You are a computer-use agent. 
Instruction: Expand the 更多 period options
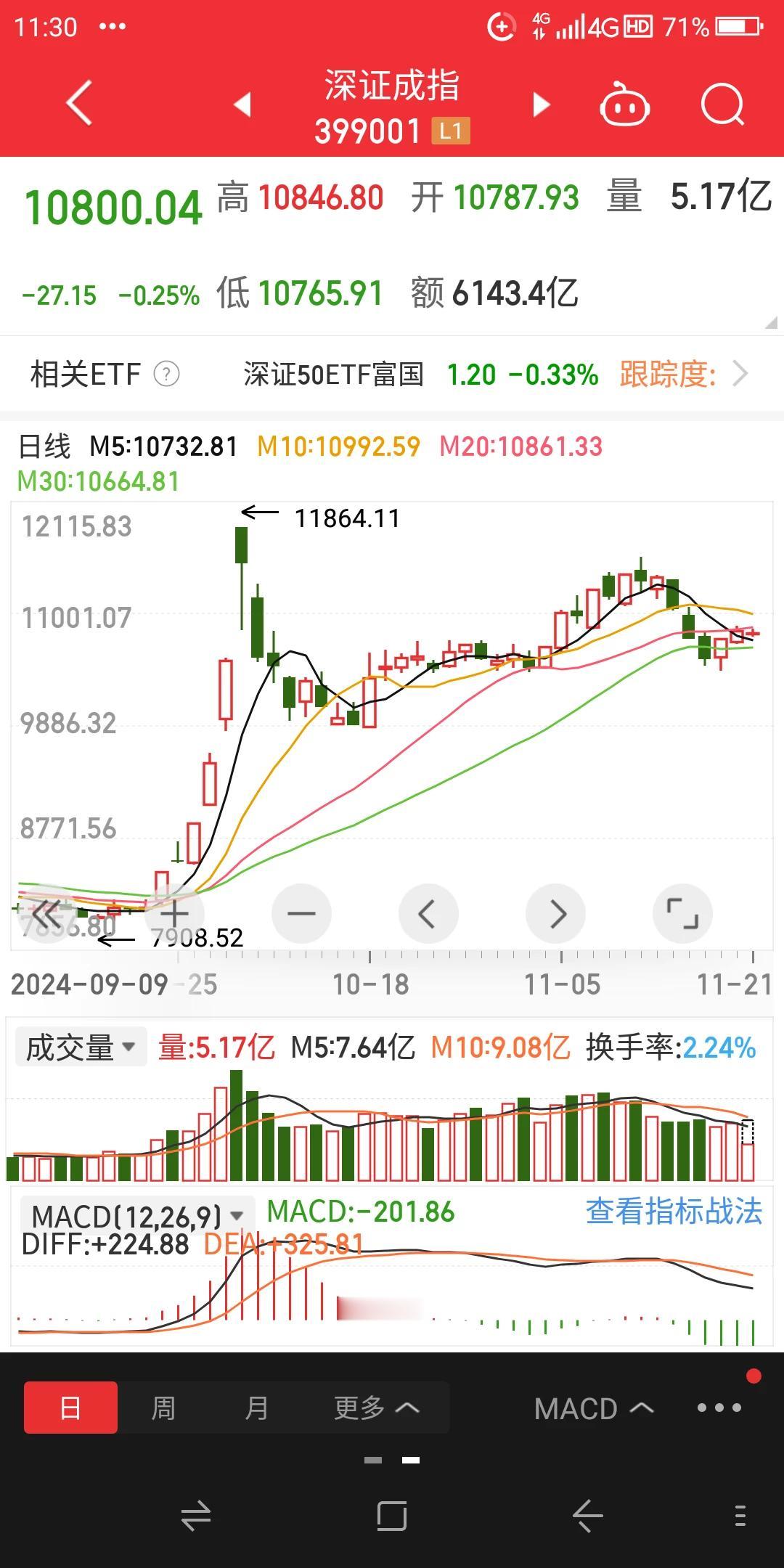click(377, 1408)
